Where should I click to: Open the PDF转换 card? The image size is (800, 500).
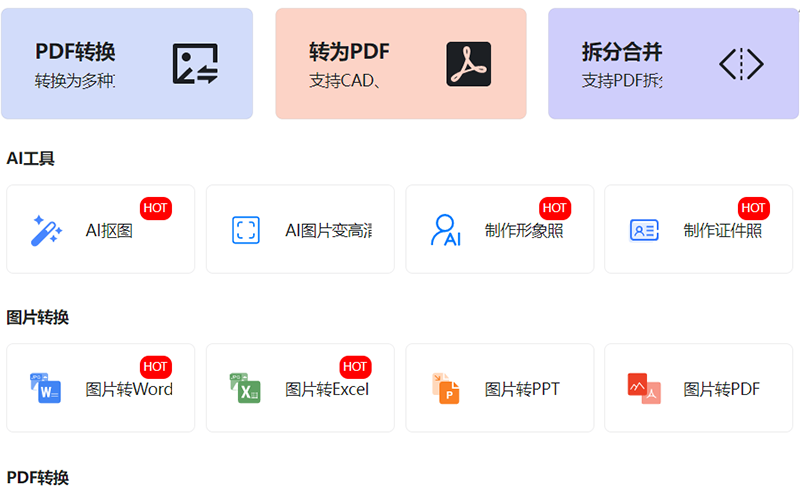point(127,64)
